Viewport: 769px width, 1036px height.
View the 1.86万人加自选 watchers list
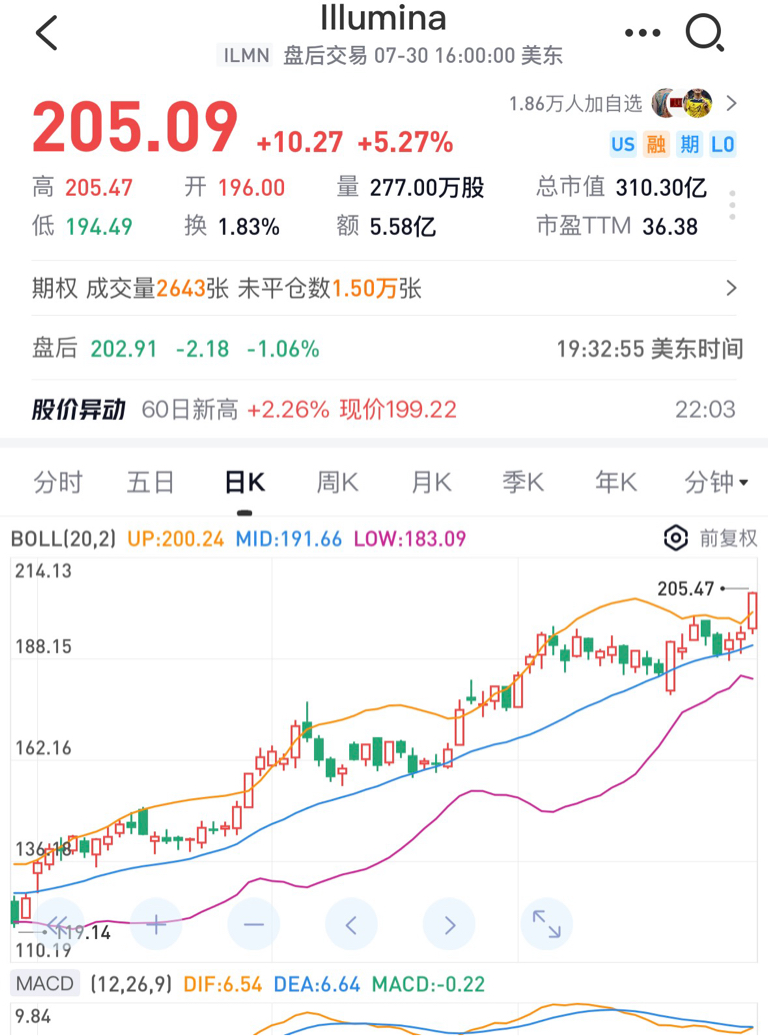[623, 104]
